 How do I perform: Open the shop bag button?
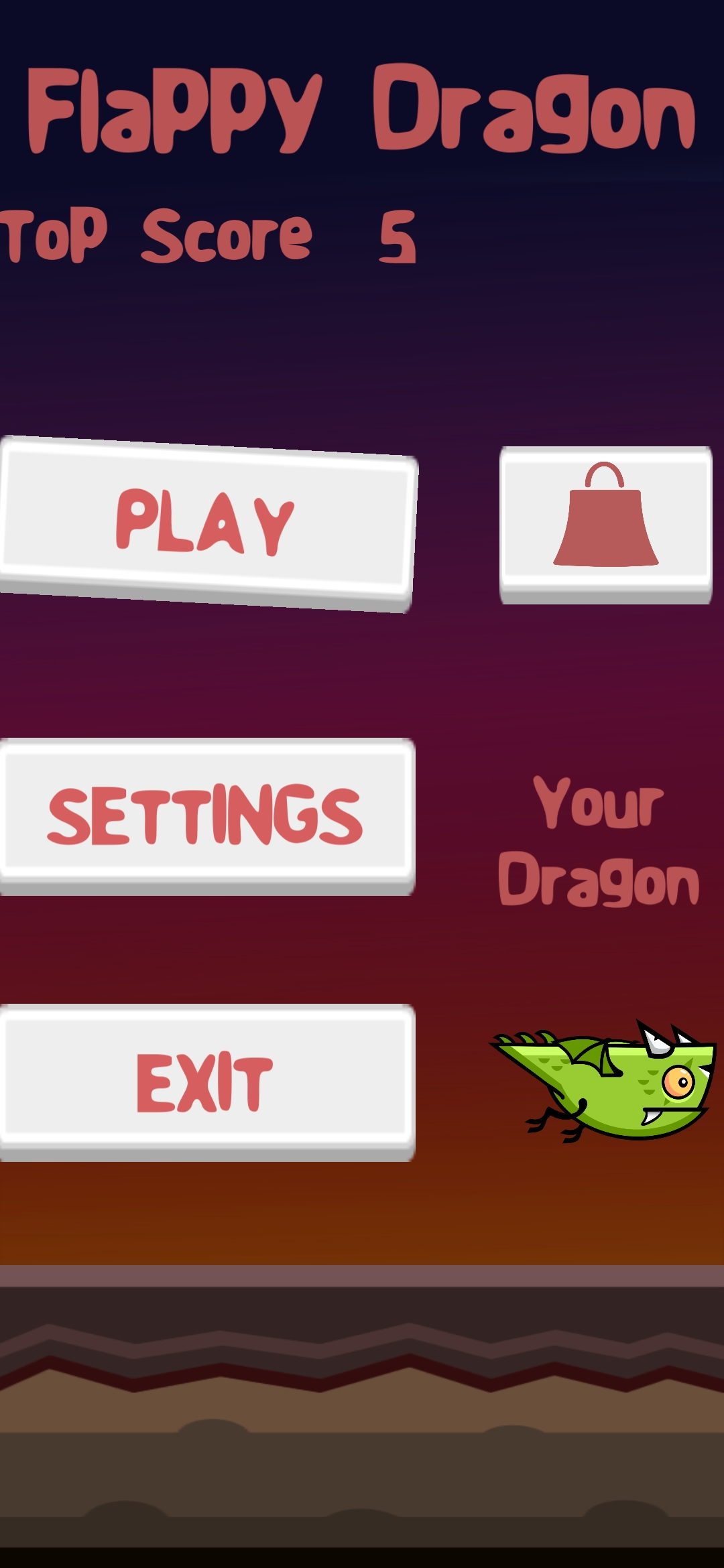(x=605, y=523)
